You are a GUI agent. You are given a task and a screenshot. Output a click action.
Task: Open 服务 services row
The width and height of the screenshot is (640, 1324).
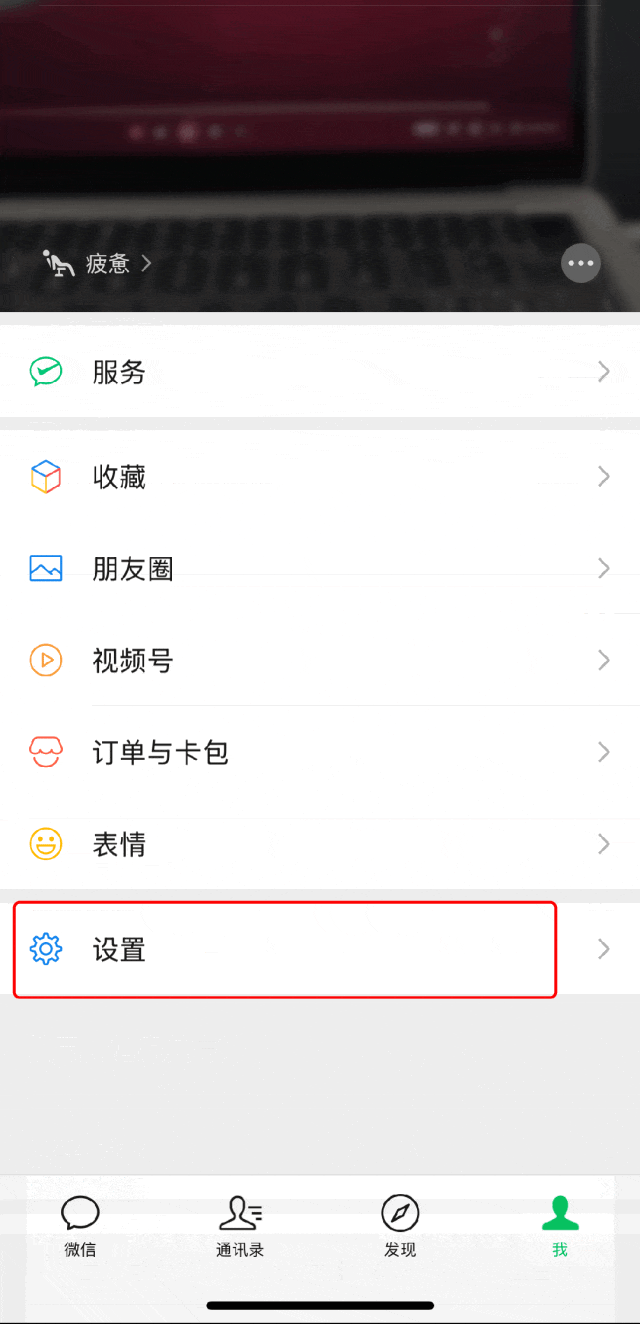point(320,372)
